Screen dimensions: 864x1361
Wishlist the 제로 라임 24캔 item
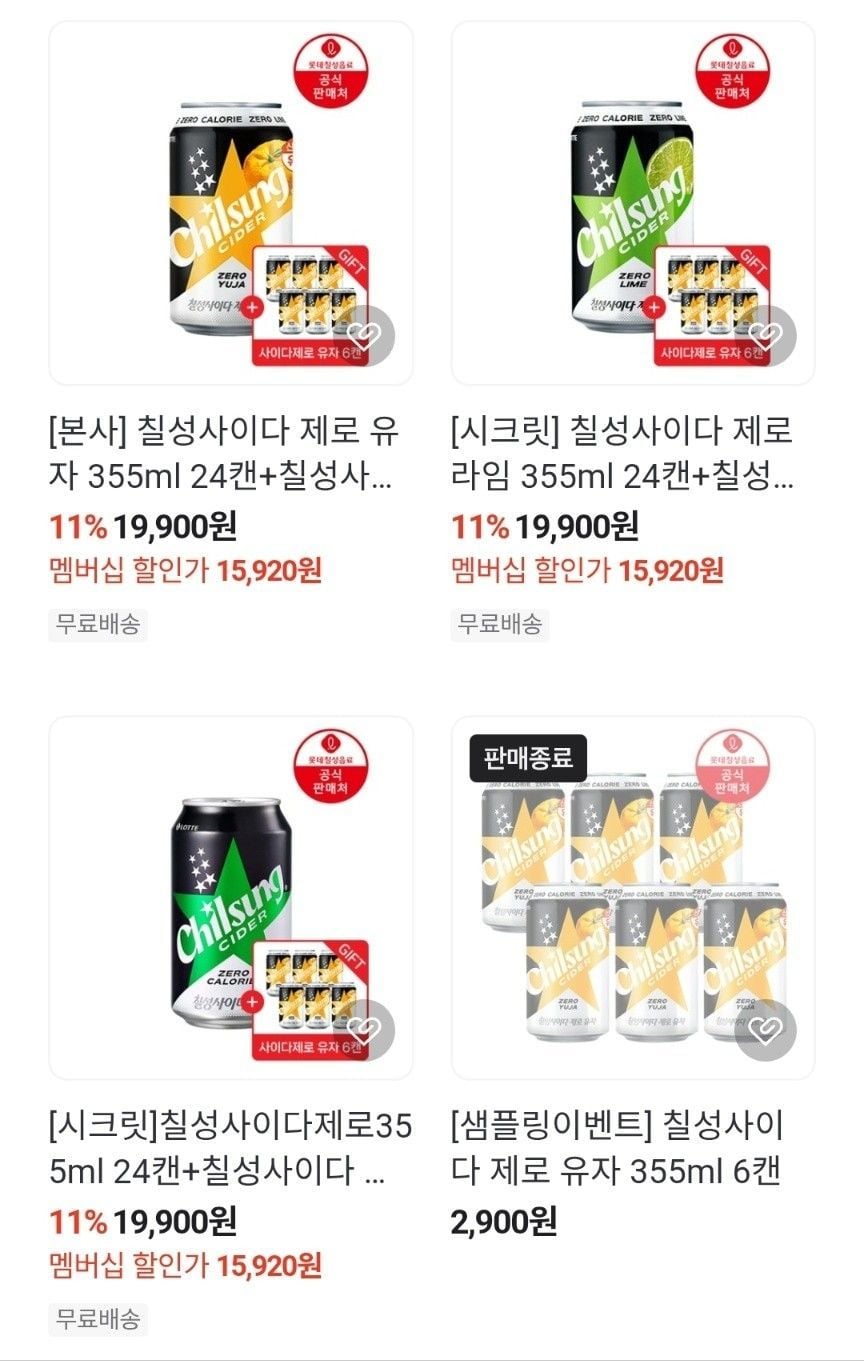tap(766, 336)
